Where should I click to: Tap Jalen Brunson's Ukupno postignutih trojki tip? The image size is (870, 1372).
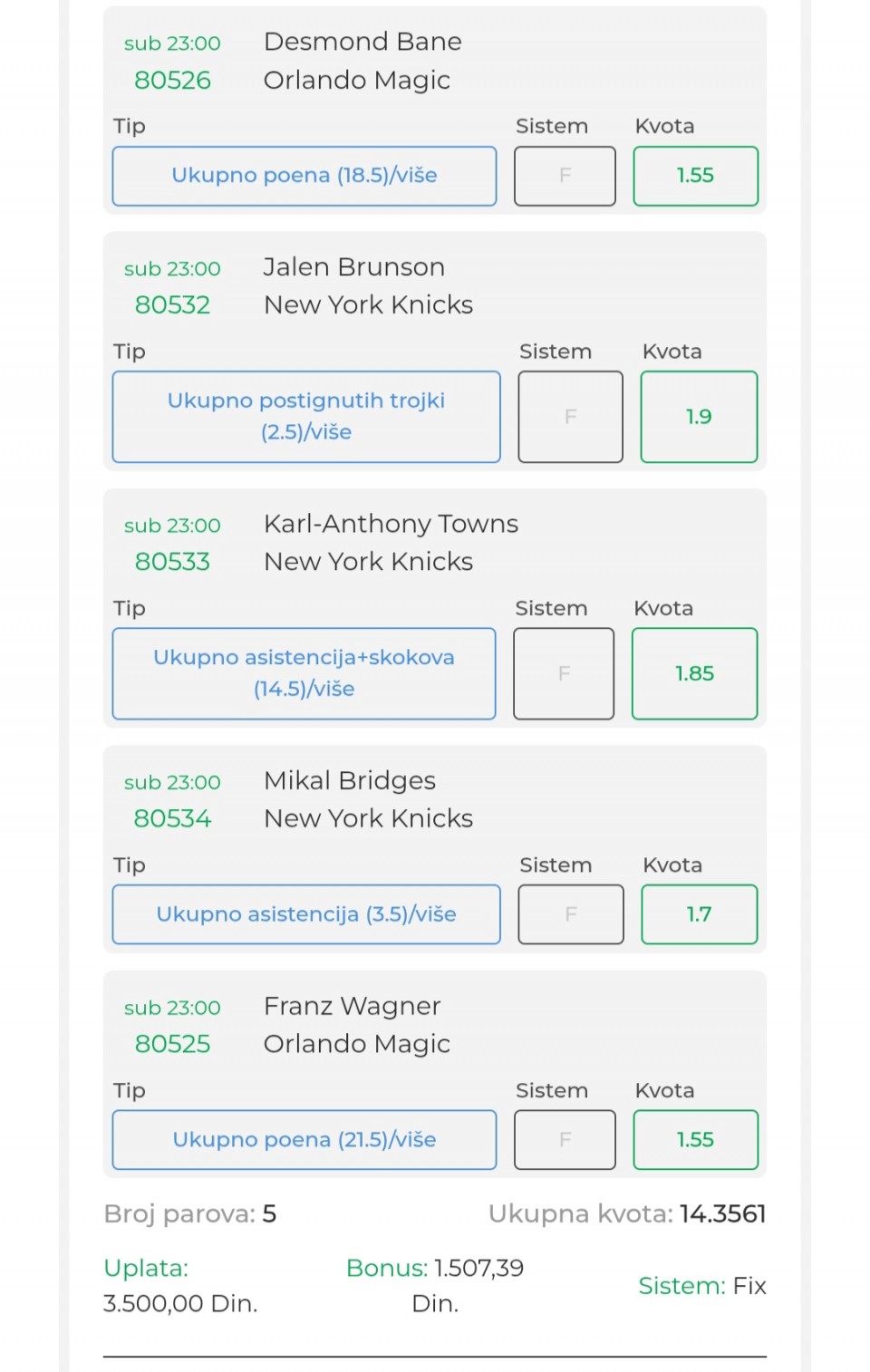tap(306, 417)
